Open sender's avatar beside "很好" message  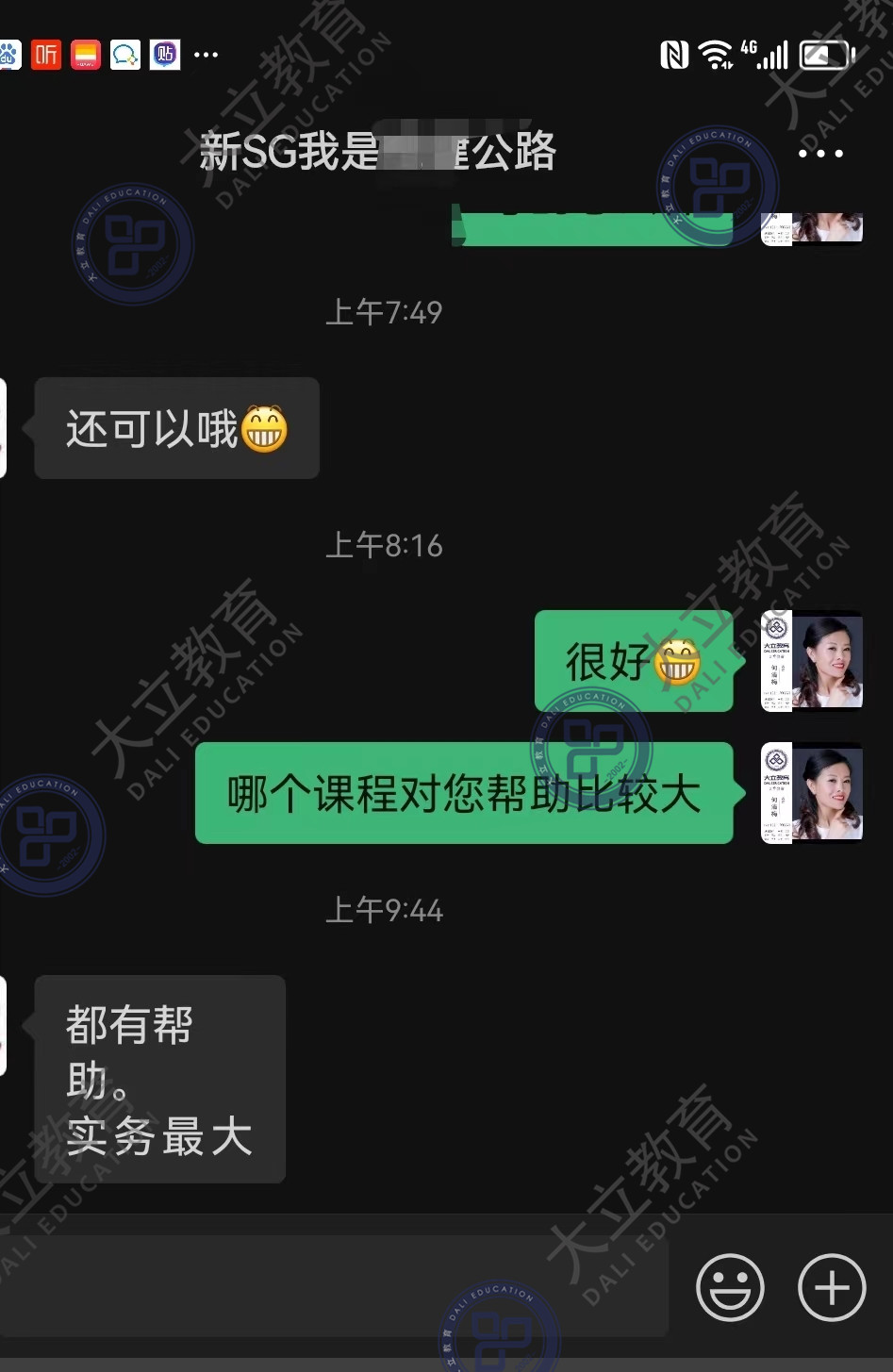(x=812, y=661)
